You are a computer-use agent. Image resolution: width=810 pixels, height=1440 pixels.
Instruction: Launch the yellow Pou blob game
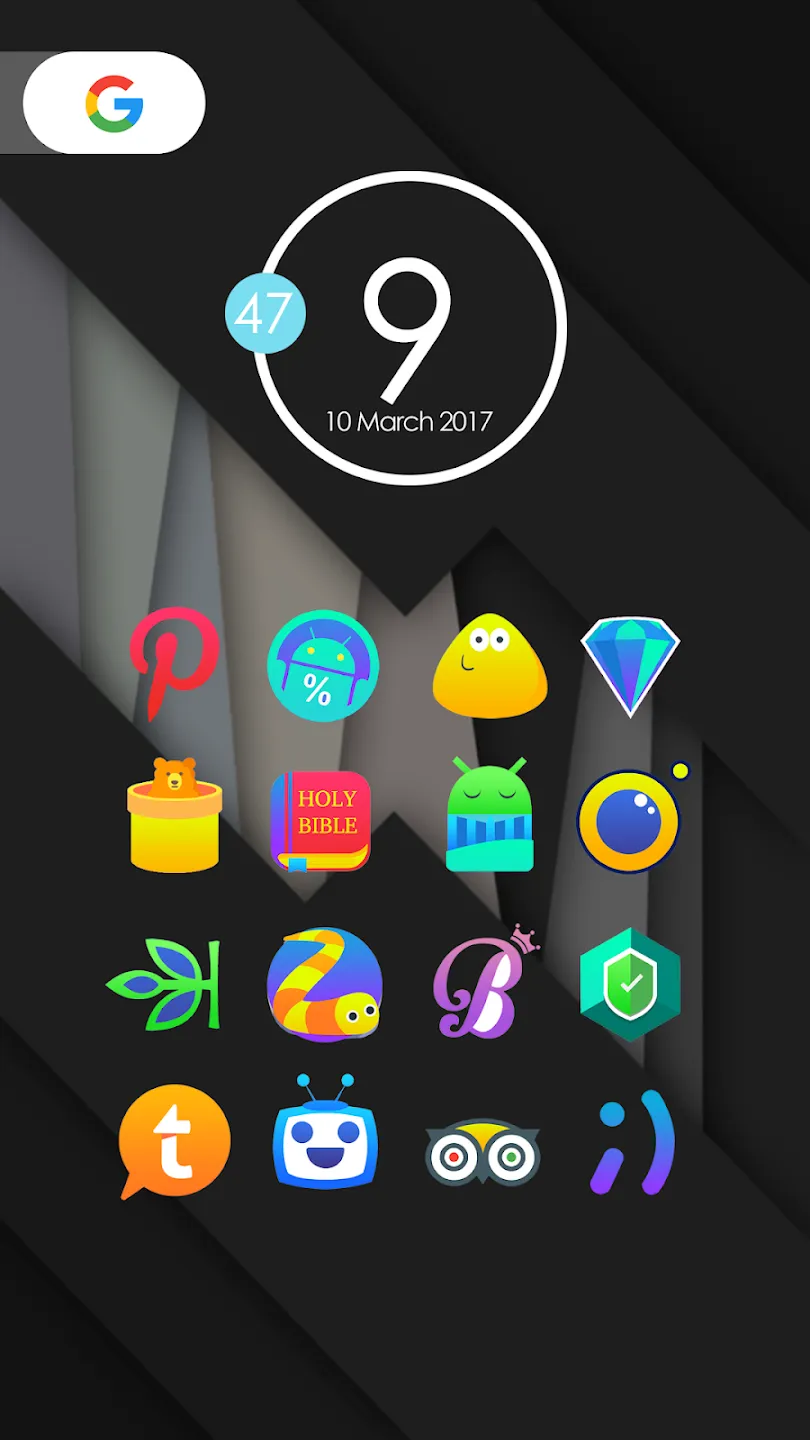490,665
